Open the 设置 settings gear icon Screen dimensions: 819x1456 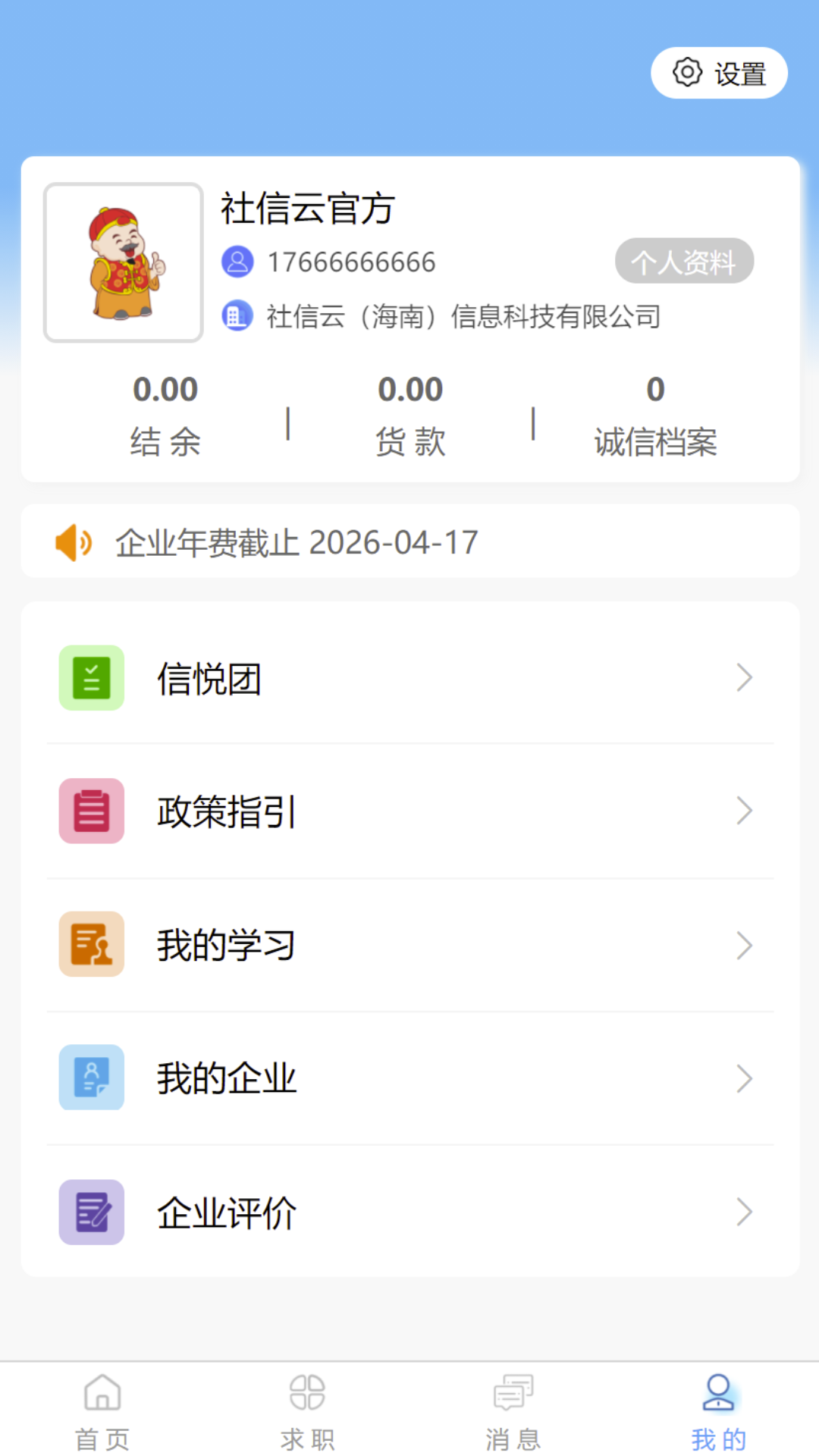click(687, 73)
